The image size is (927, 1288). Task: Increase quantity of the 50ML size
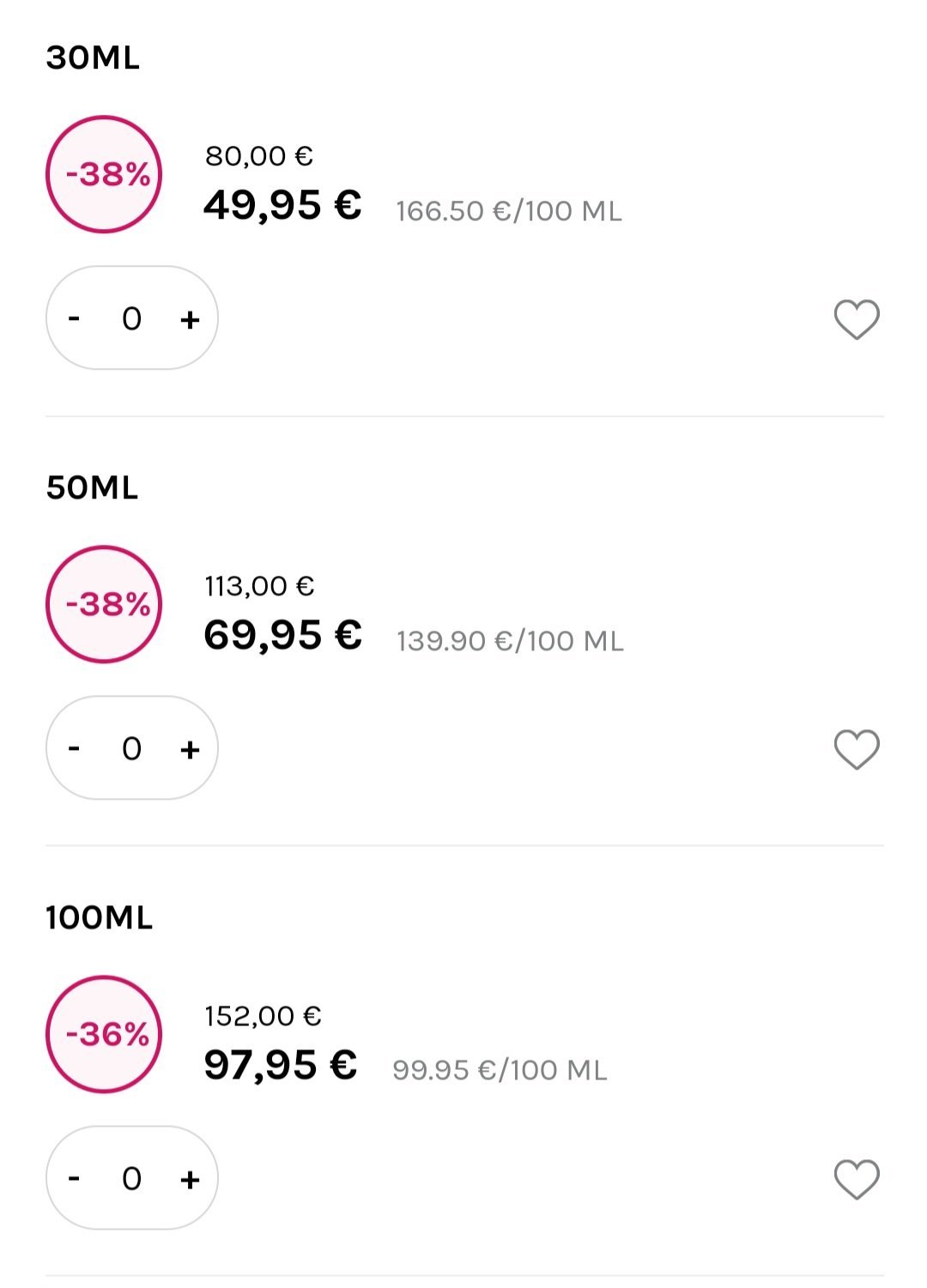pos(190,749)
